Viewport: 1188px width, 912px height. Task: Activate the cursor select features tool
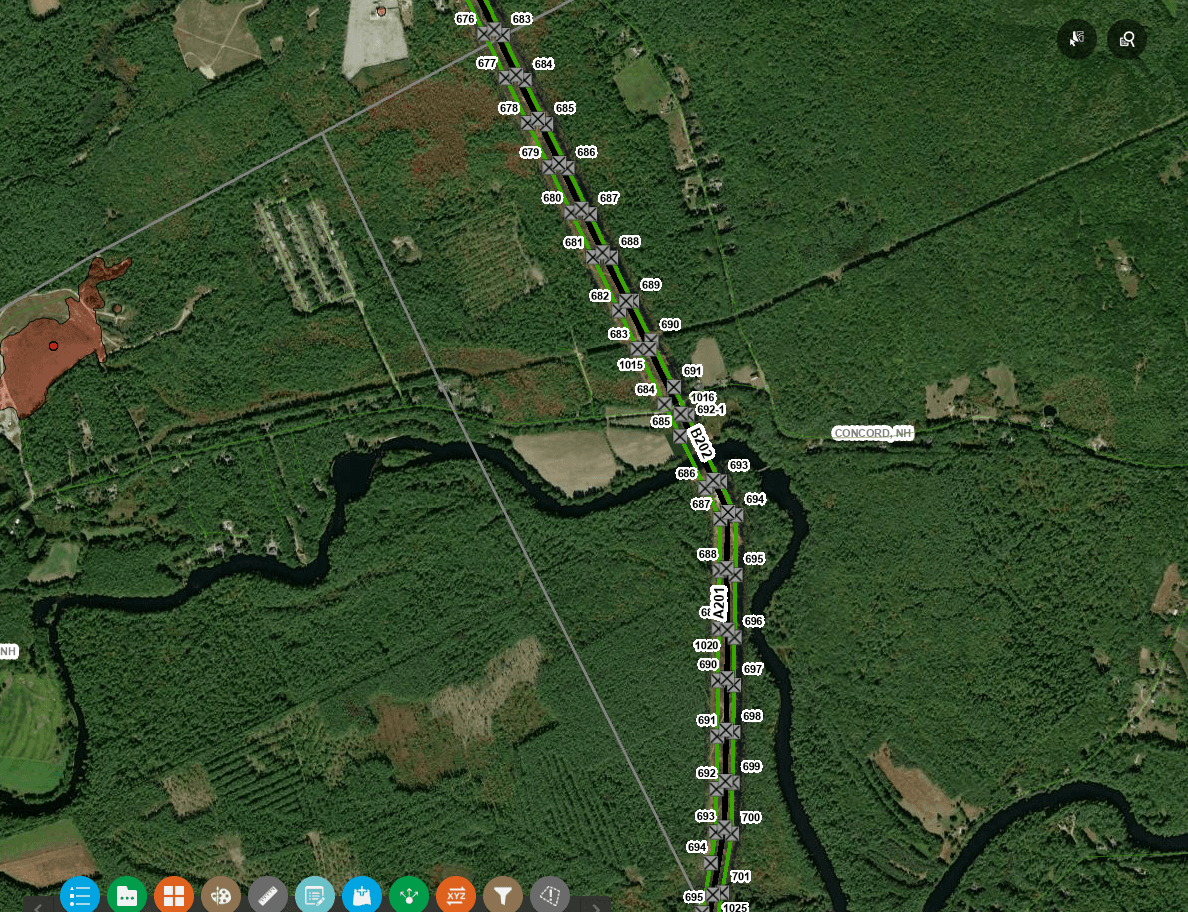[x=1077, y=39]
